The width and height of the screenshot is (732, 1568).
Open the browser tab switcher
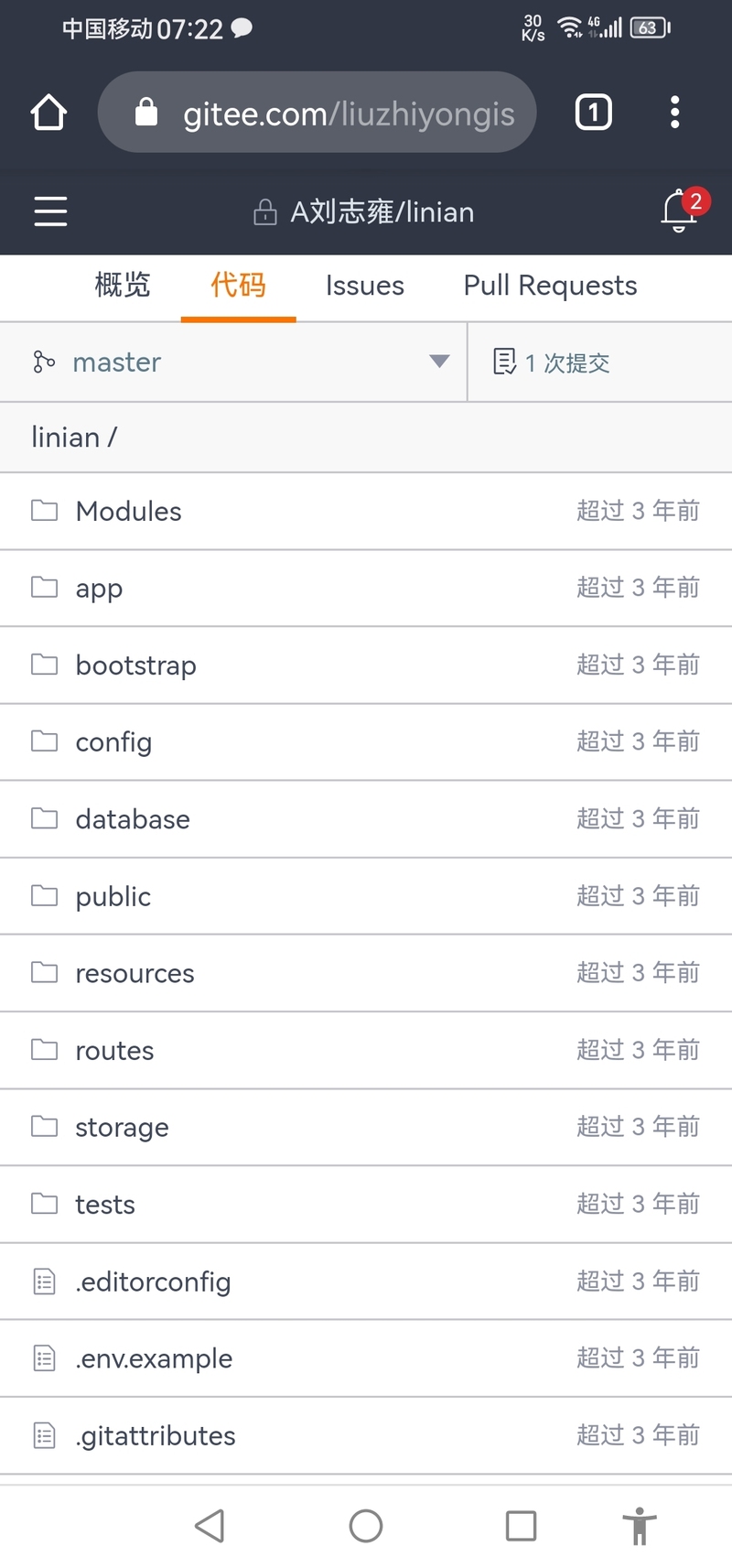(x=593, y=113)
